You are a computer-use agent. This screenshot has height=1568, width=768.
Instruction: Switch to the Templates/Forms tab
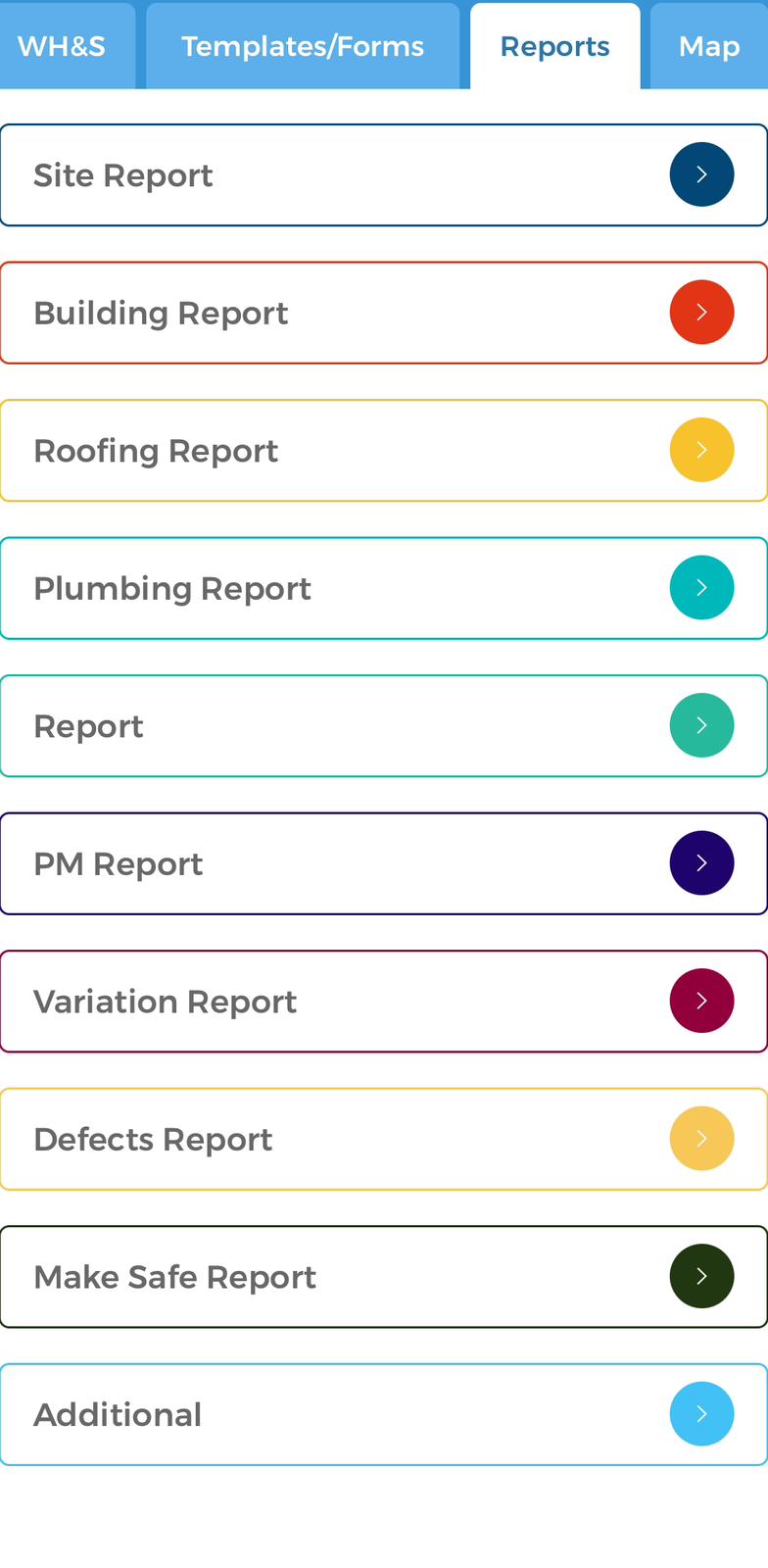click(x=303, y=47)
